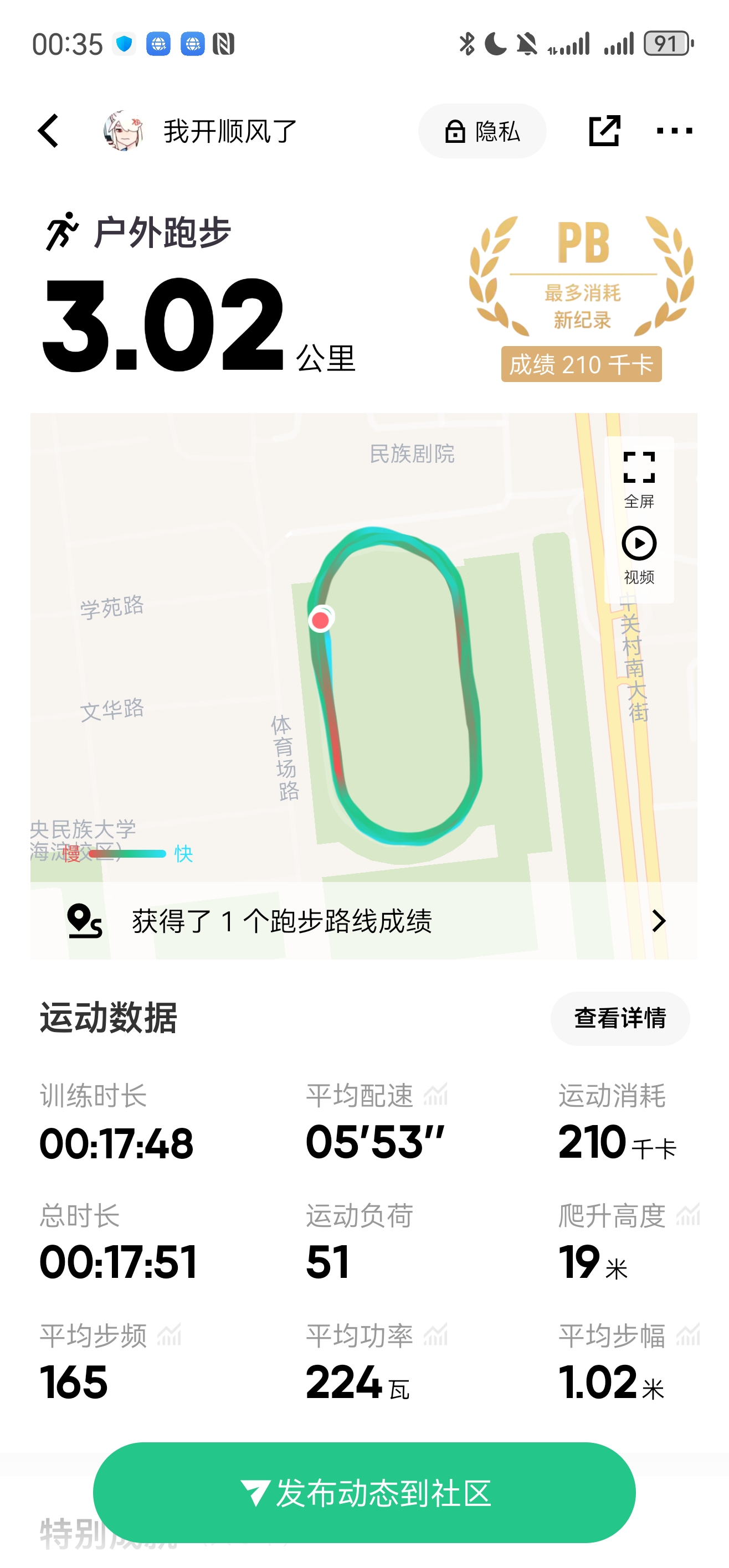This screenshot has width=729, height=1568.
Task: Share this running record
Action: click(604, 131)
